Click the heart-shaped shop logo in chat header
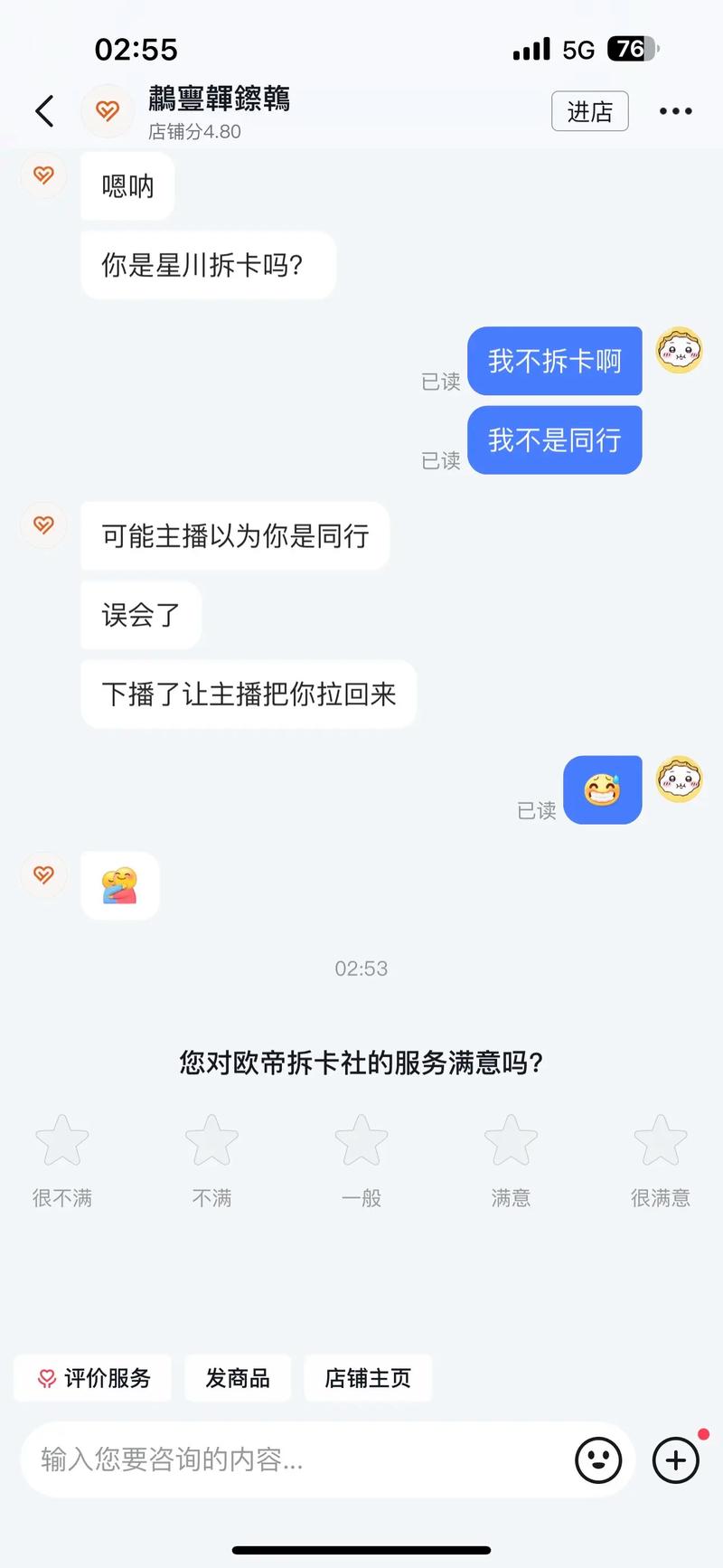Image resolution: width=723 pixels, height=1568 pixels. pyautogui.click(x=108, y=110)
